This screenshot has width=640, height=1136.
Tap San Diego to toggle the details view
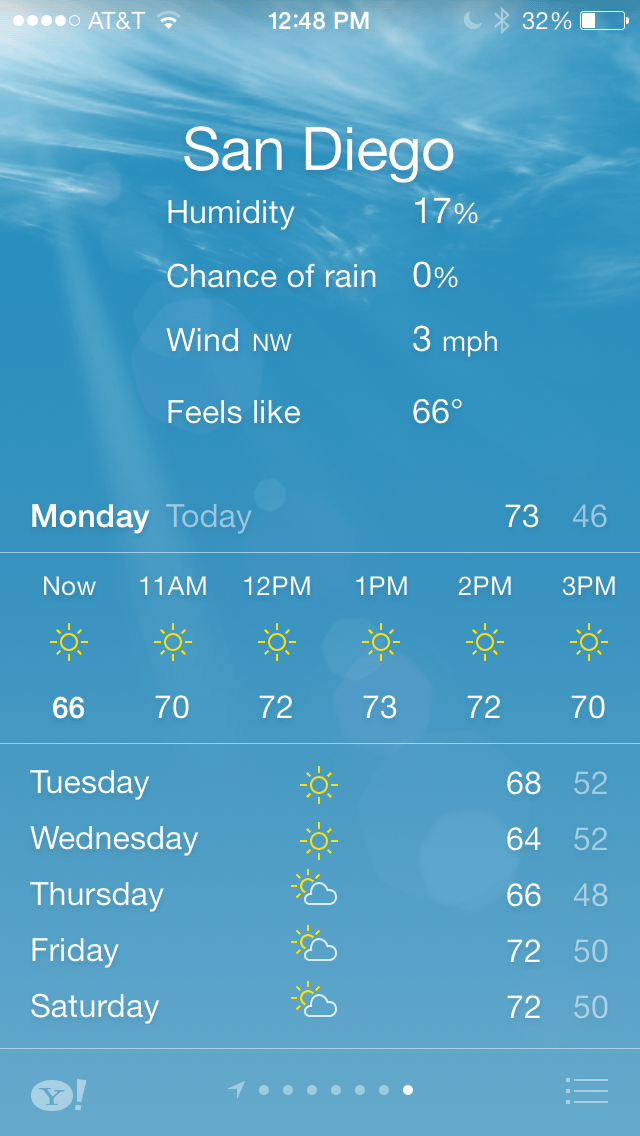(x=318, y=151)
